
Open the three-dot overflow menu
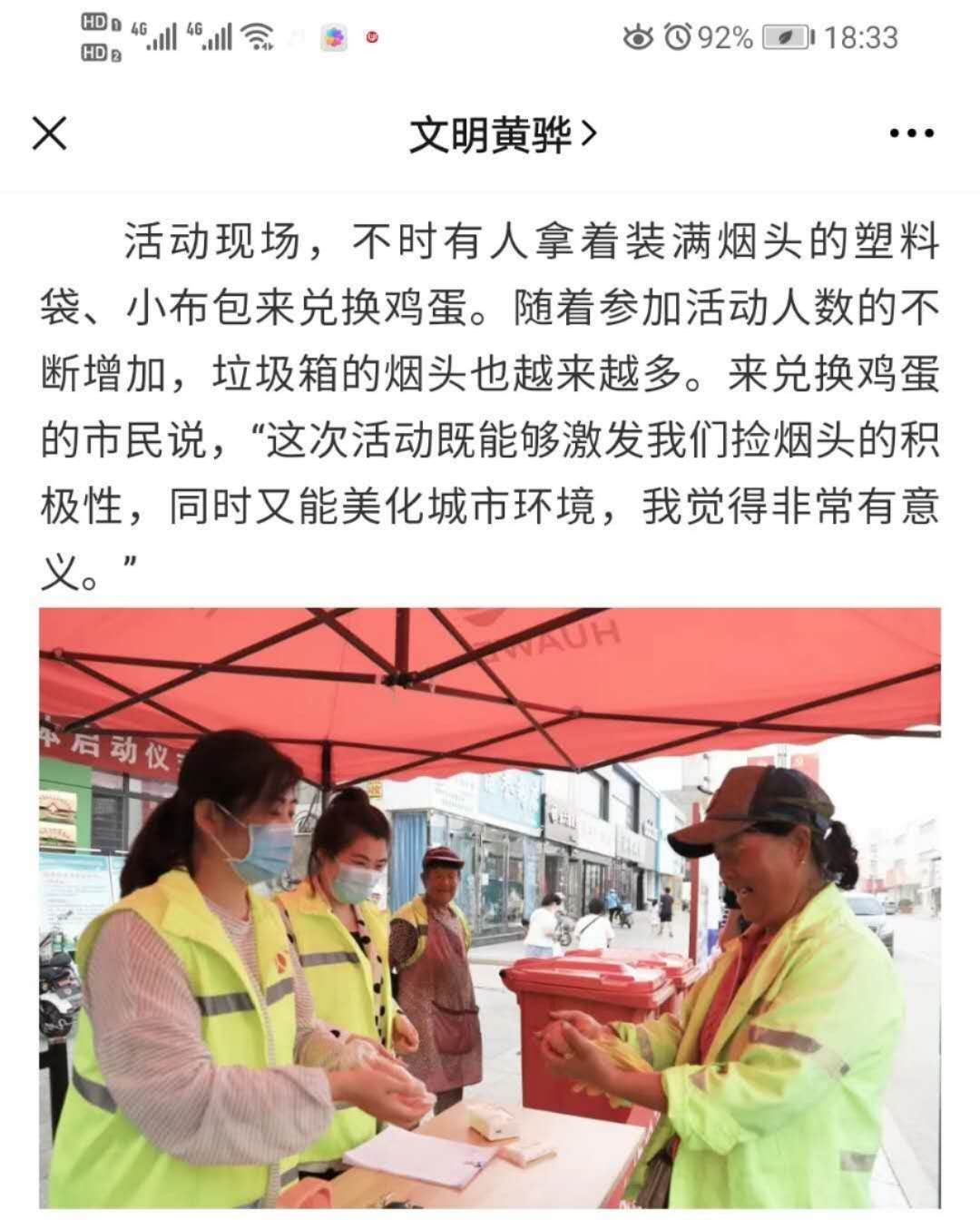(911, 133)
